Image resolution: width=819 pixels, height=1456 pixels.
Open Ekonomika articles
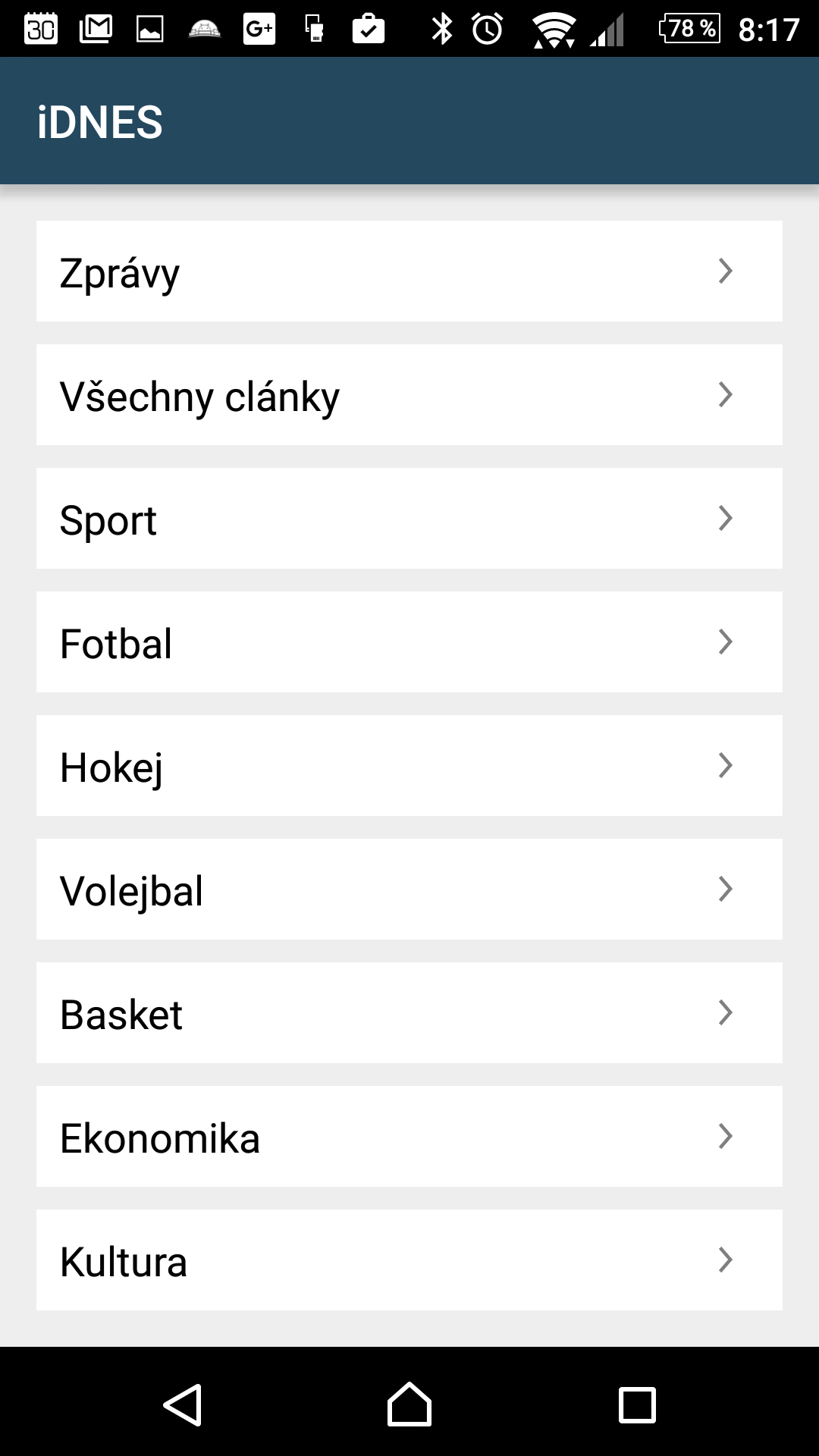coord(409,1137)
